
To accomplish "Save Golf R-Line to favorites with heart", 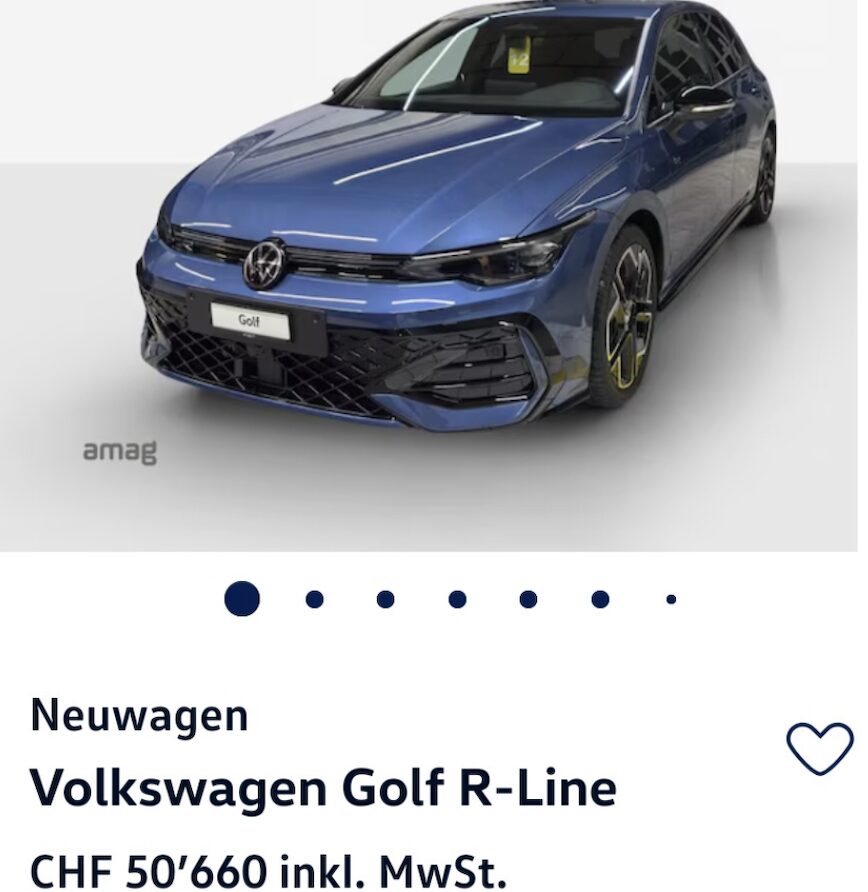I will (819, 748).
